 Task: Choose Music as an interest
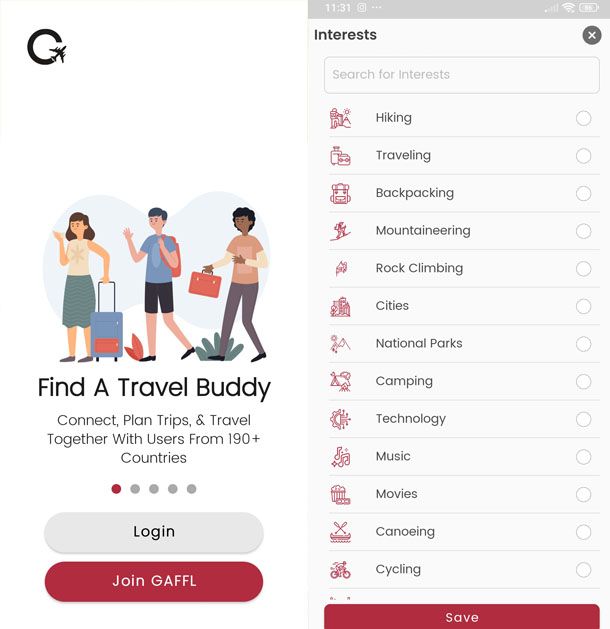click(x=583, y=457)
